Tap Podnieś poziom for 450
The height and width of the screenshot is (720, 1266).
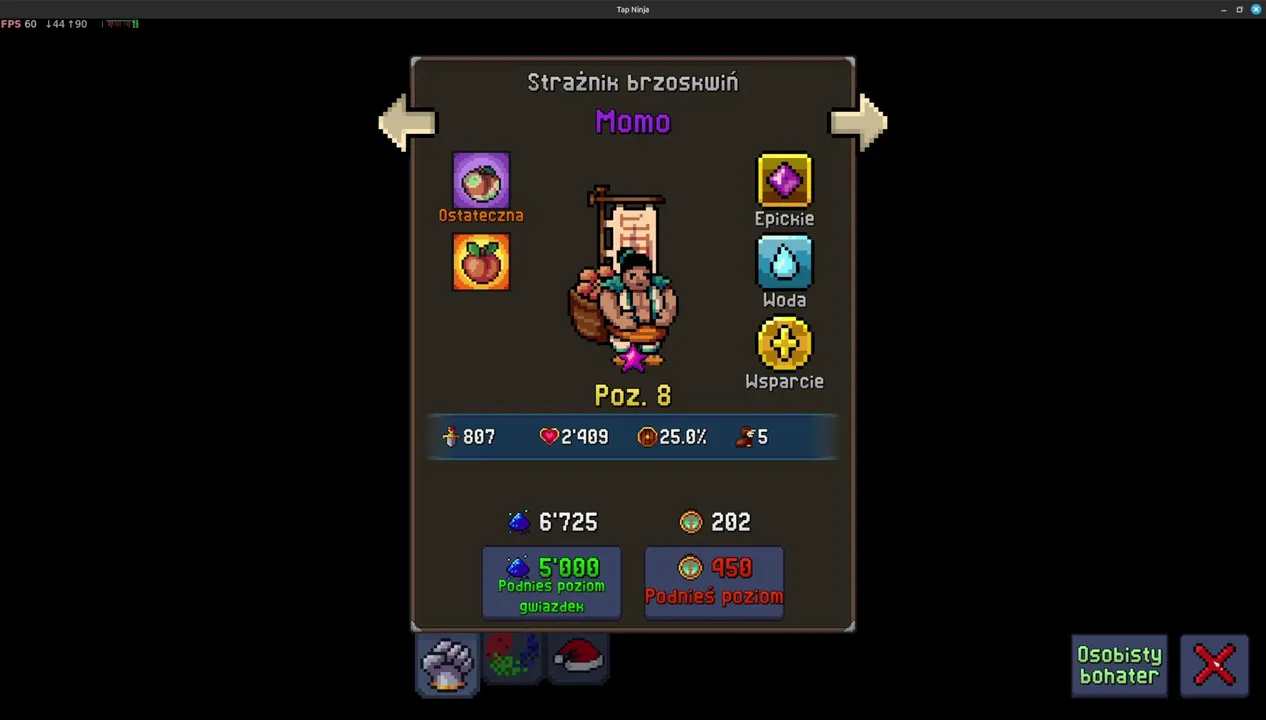[714, 583]
